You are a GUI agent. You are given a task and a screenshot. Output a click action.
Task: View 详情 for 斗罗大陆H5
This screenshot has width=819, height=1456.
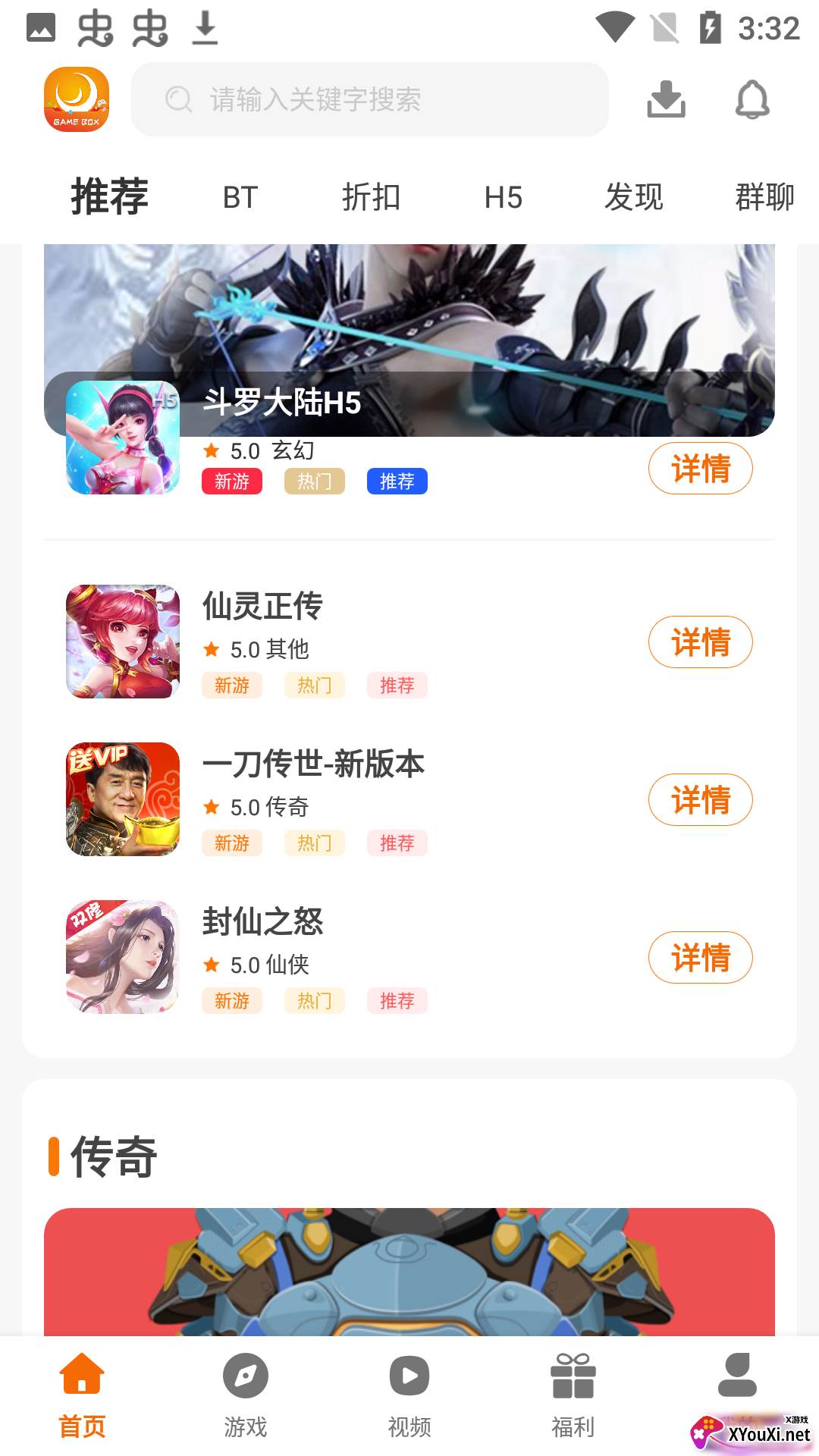700,469
